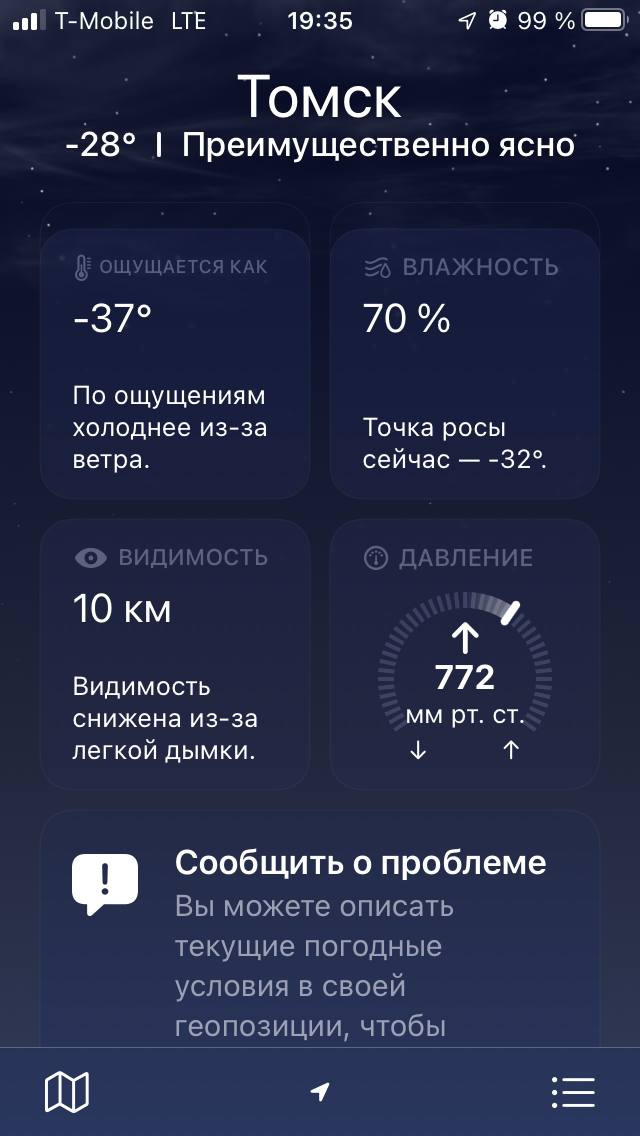
Task: Open the weather map icon
Action: [67, 1091]
